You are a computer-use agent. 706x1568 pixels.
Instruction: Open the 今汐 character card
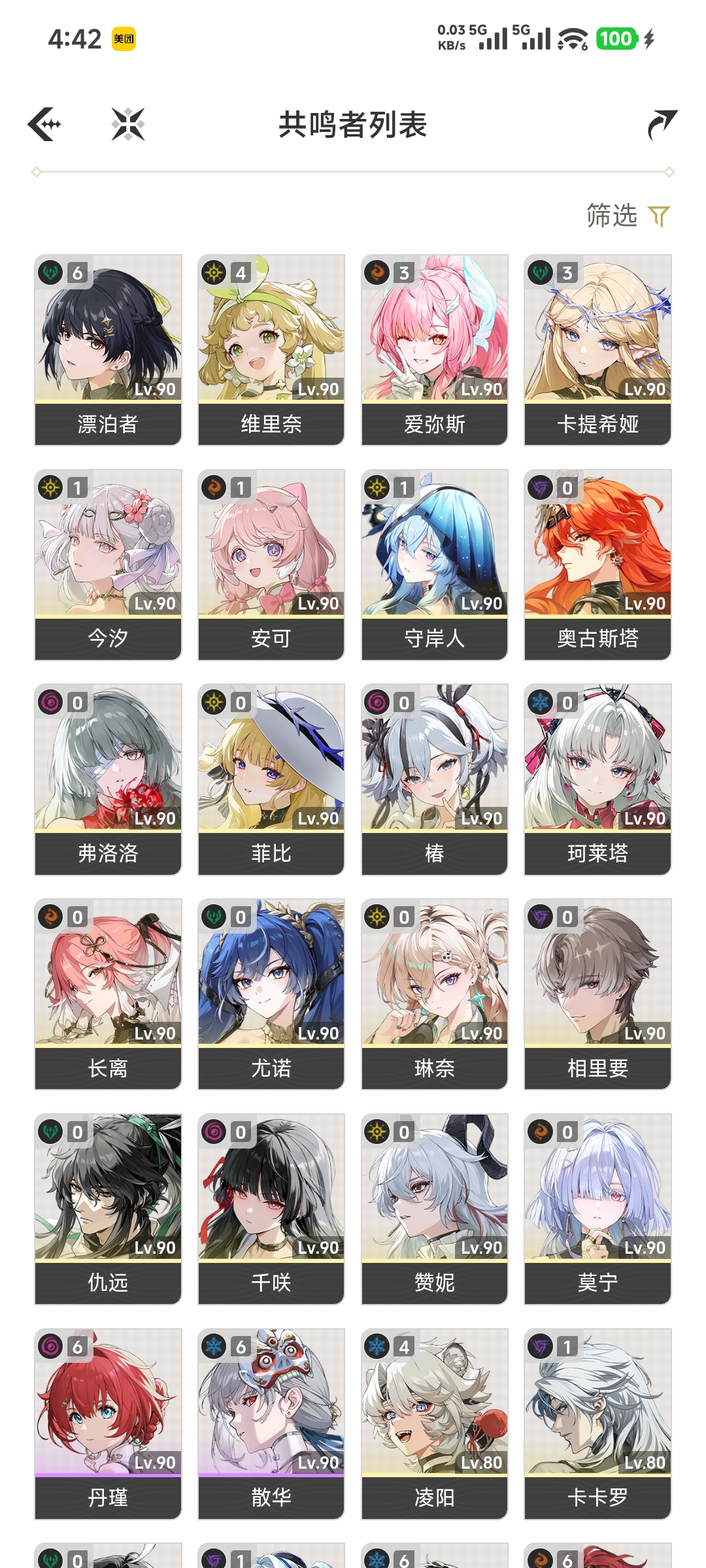[108, 564]
